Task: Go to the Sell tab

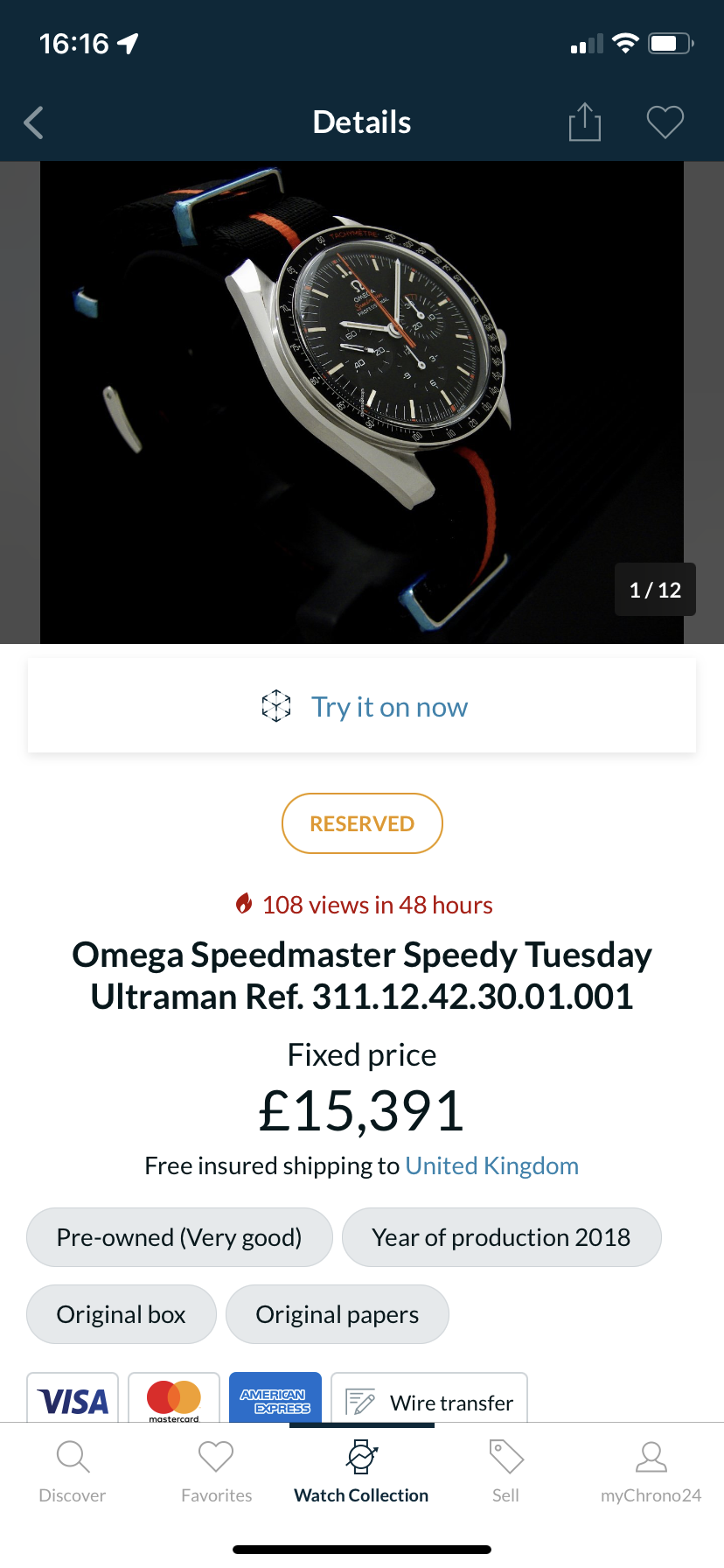Action: pos(505,1472)
